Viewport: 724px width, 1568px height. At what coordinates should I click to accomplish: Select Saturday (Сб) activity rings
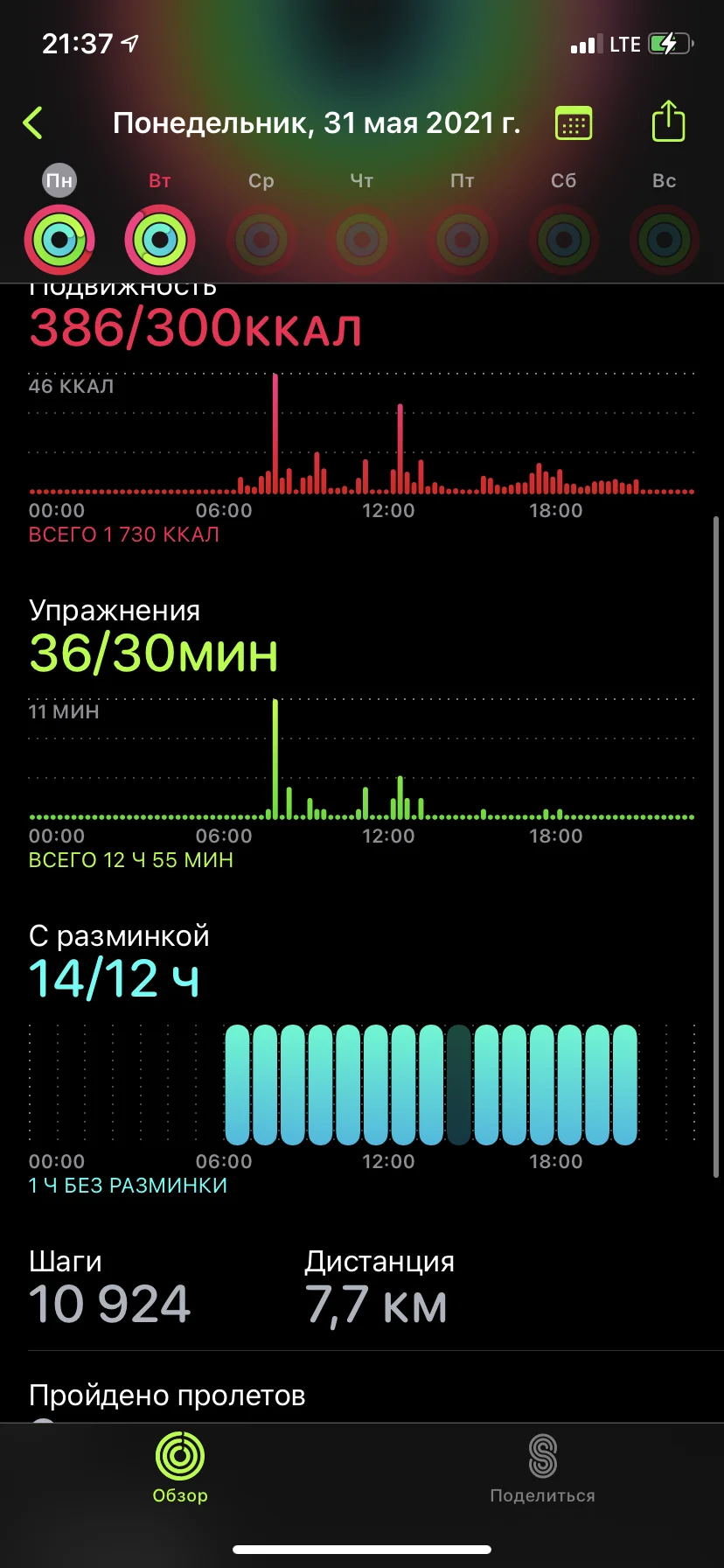click(563, 239)
